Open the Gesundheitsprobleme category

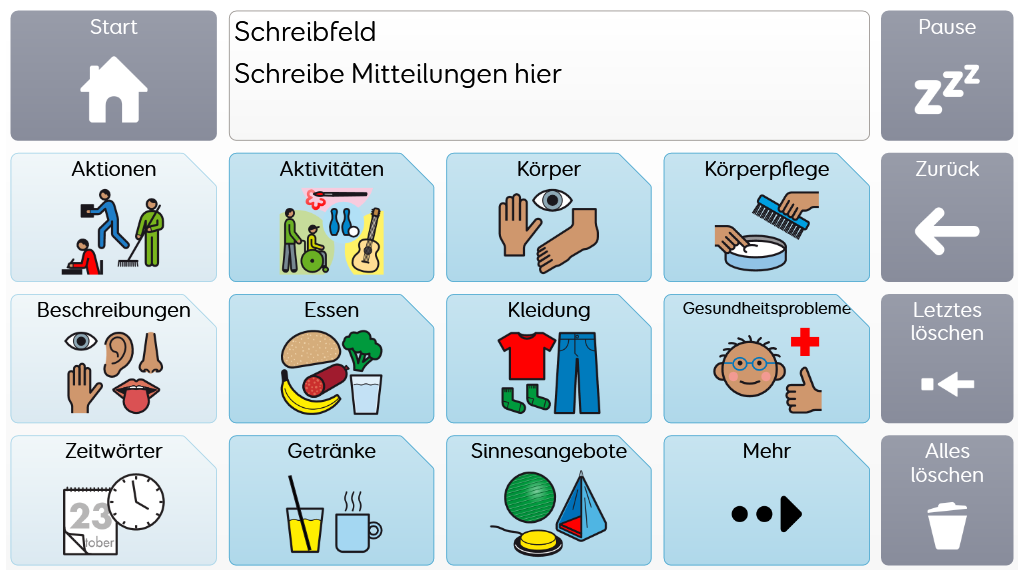click(x=766, y=359)
